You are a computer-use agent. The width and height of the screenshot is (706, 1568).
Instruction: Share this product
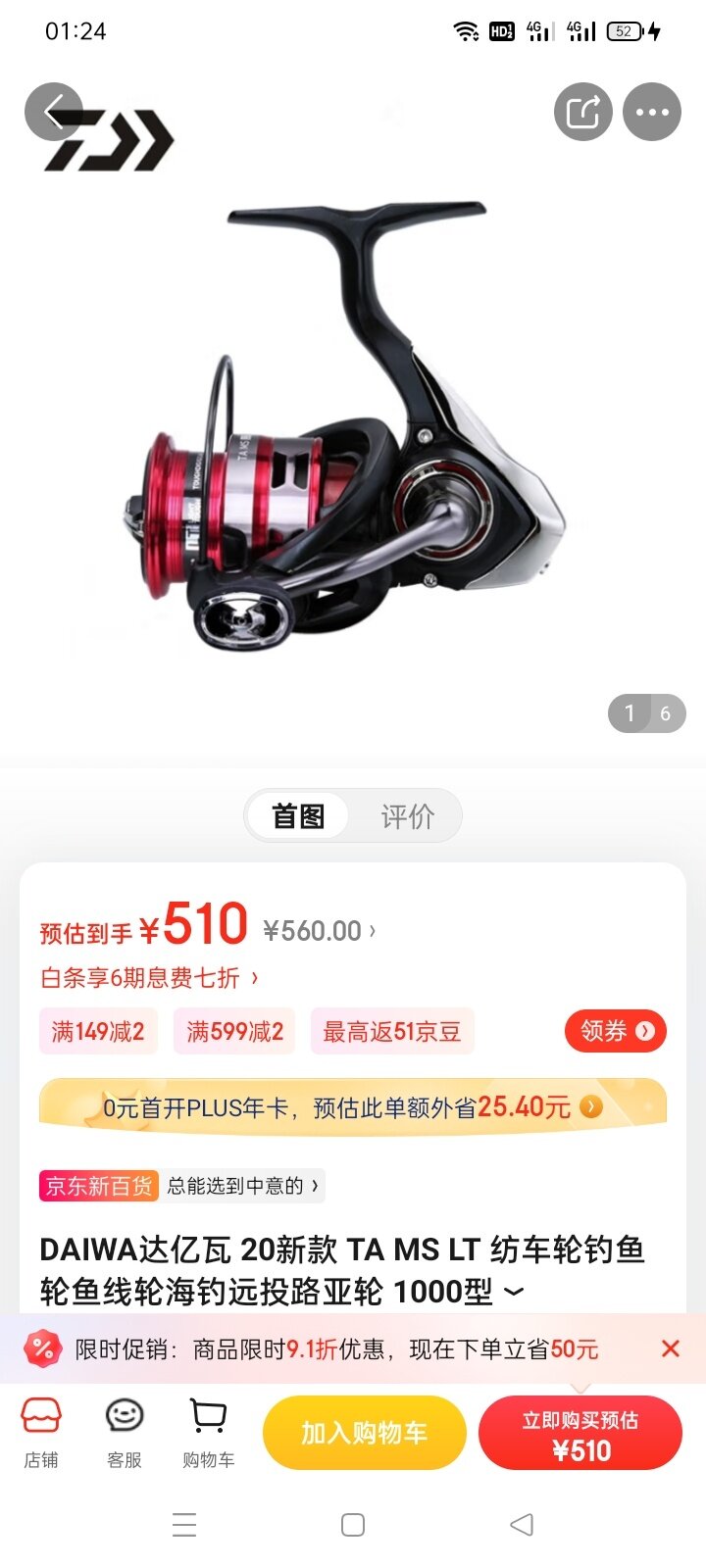click(x=583, y=113)
